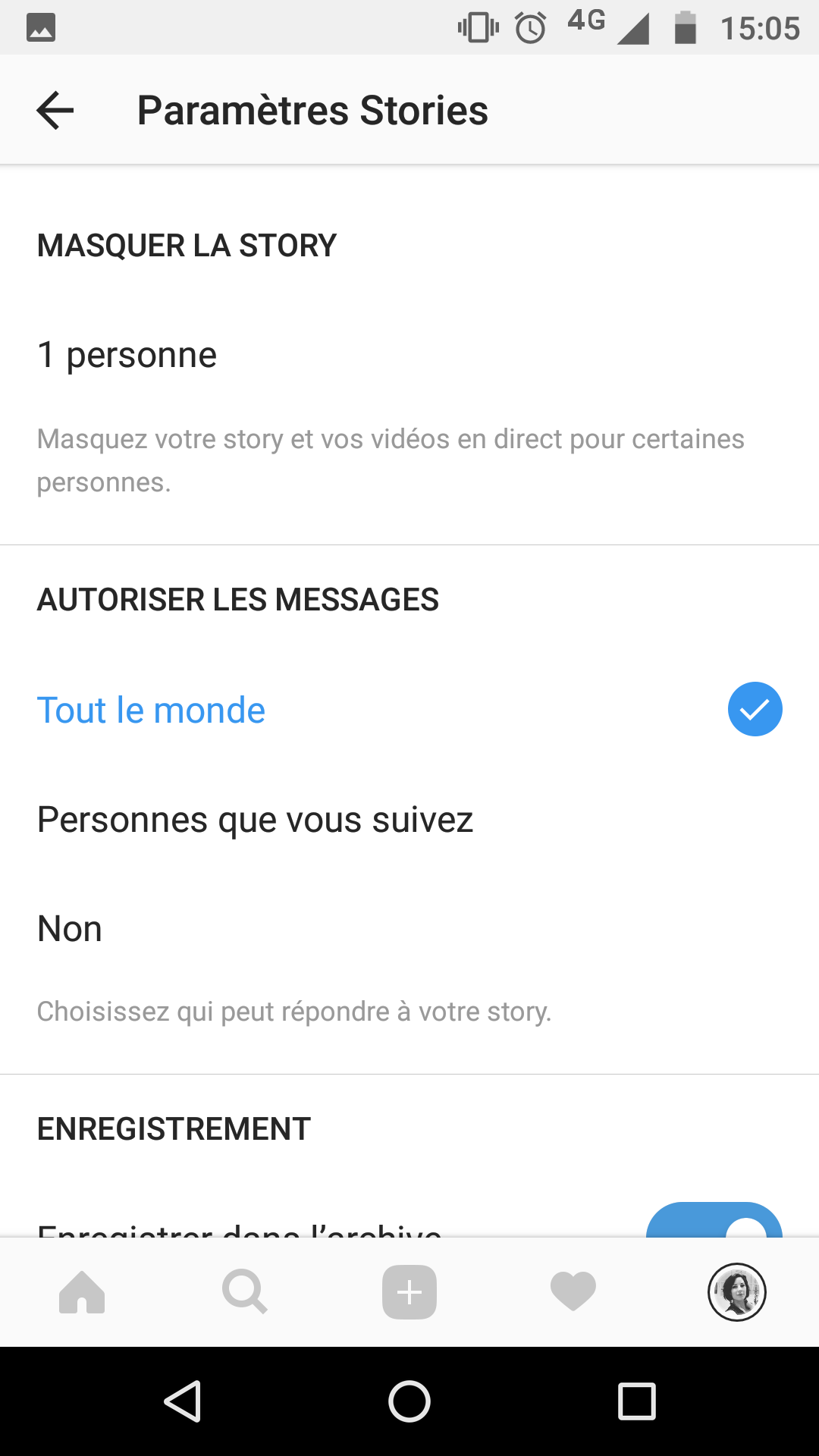
Task: Select 'Non' to disable message replies
Action: coord(409,928)
